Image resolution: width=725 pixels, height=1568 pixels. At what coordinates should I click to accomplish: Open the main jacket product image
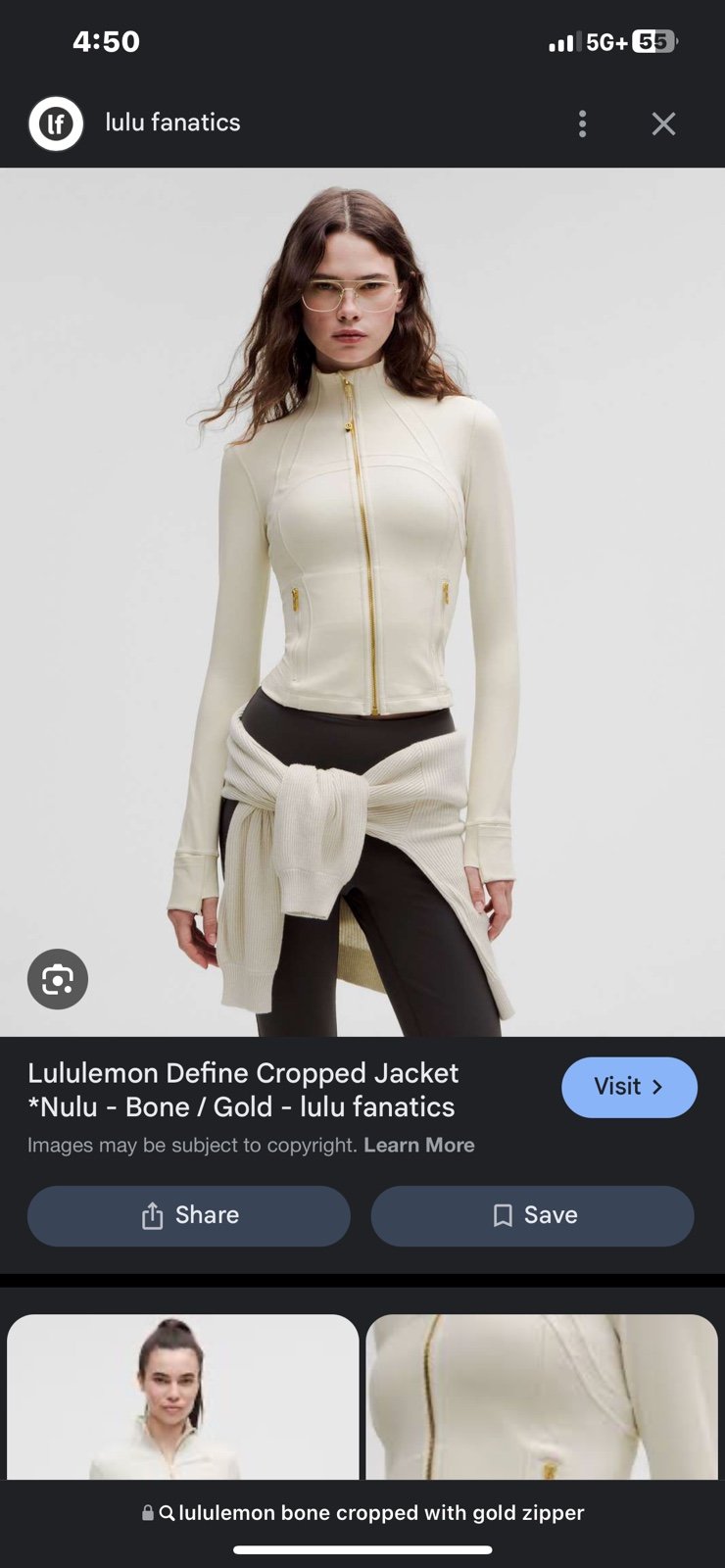pos(362,602)
